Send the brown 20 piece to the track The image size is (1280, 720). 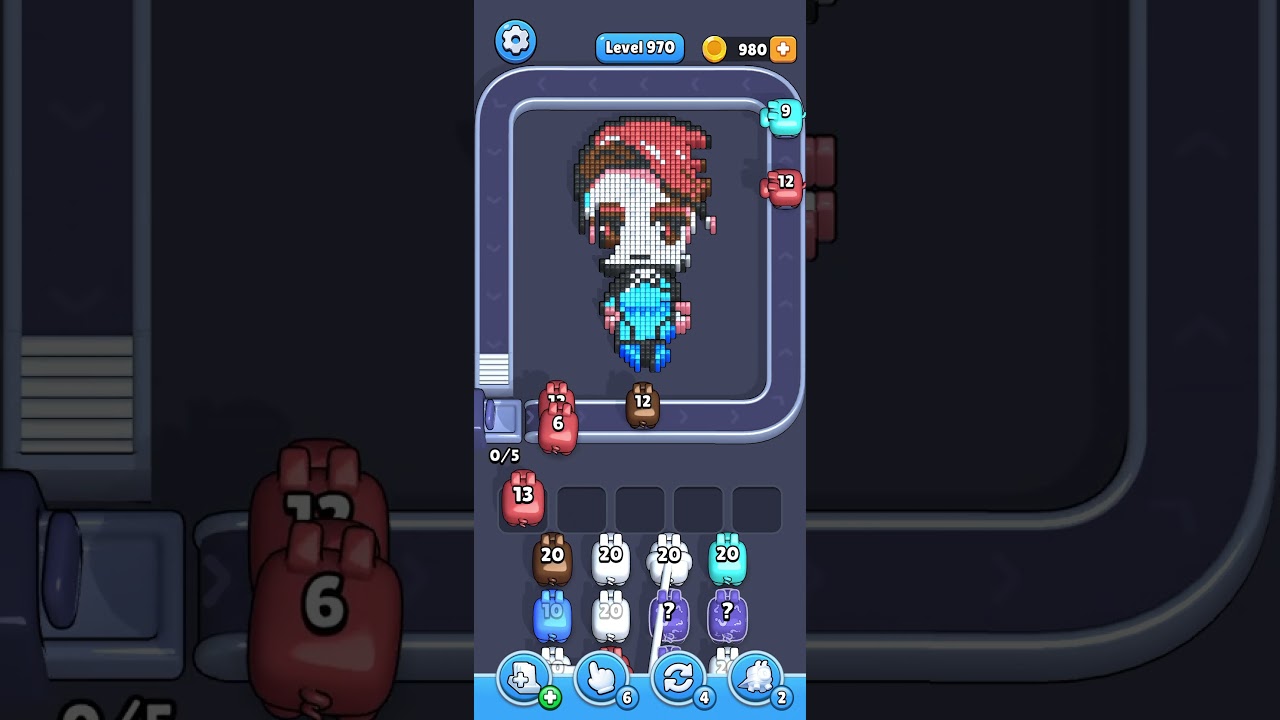[x=552, y=560]
